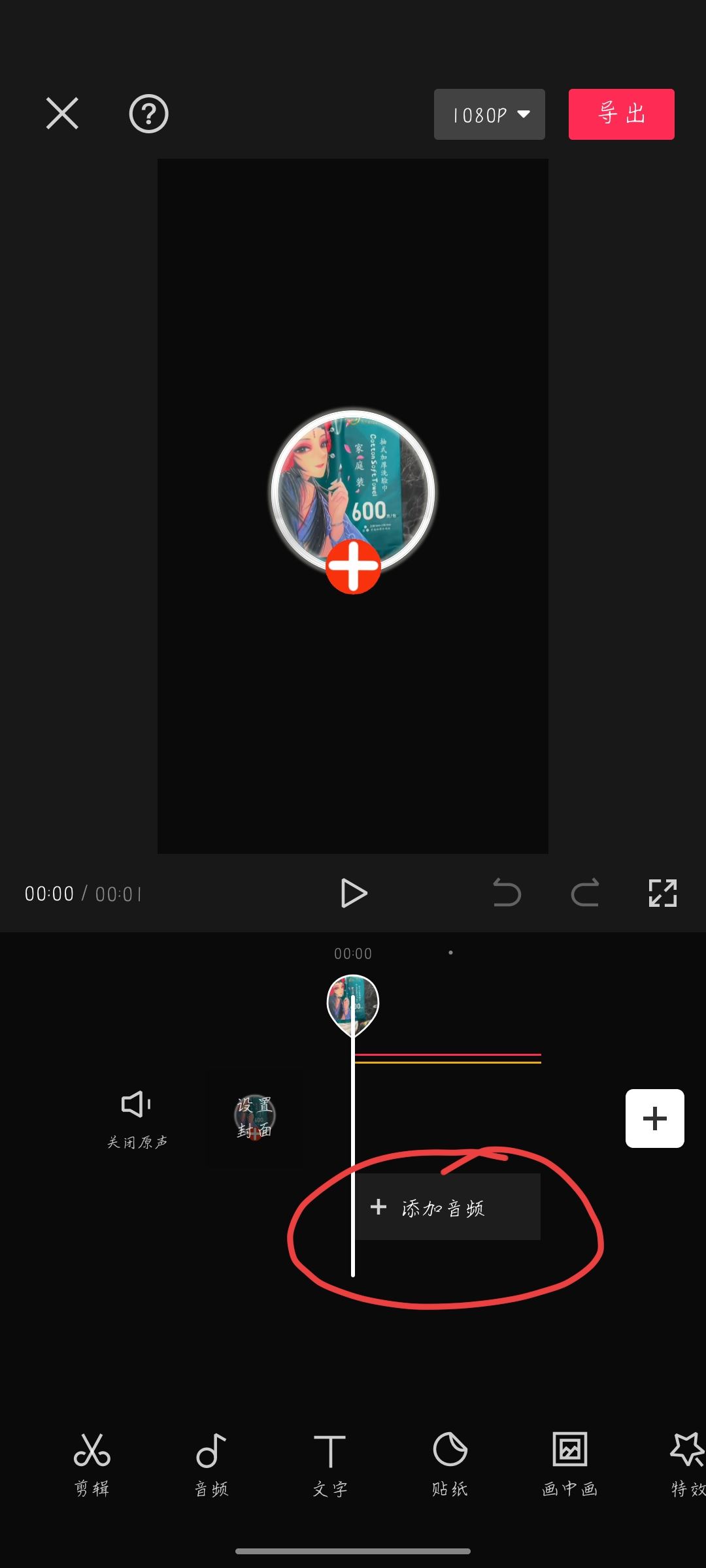Open 设置封面 to set cover

[254, 1117]
